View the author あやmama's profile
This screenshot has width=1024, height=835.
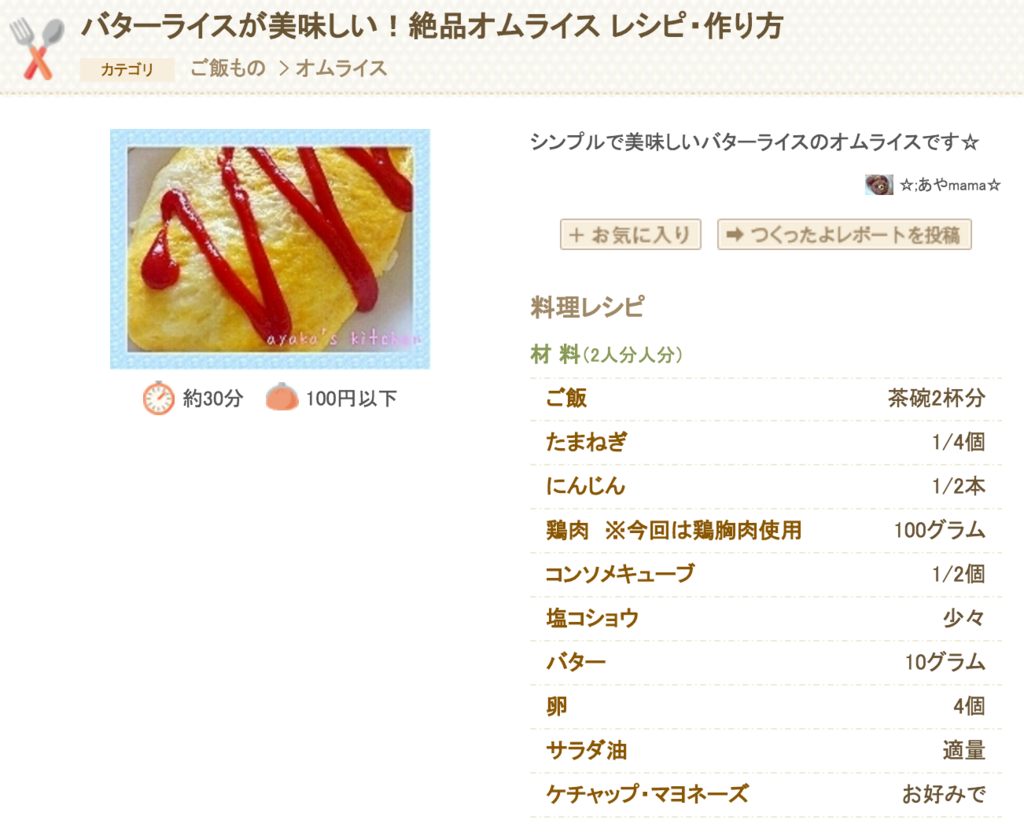click(948, 185)
